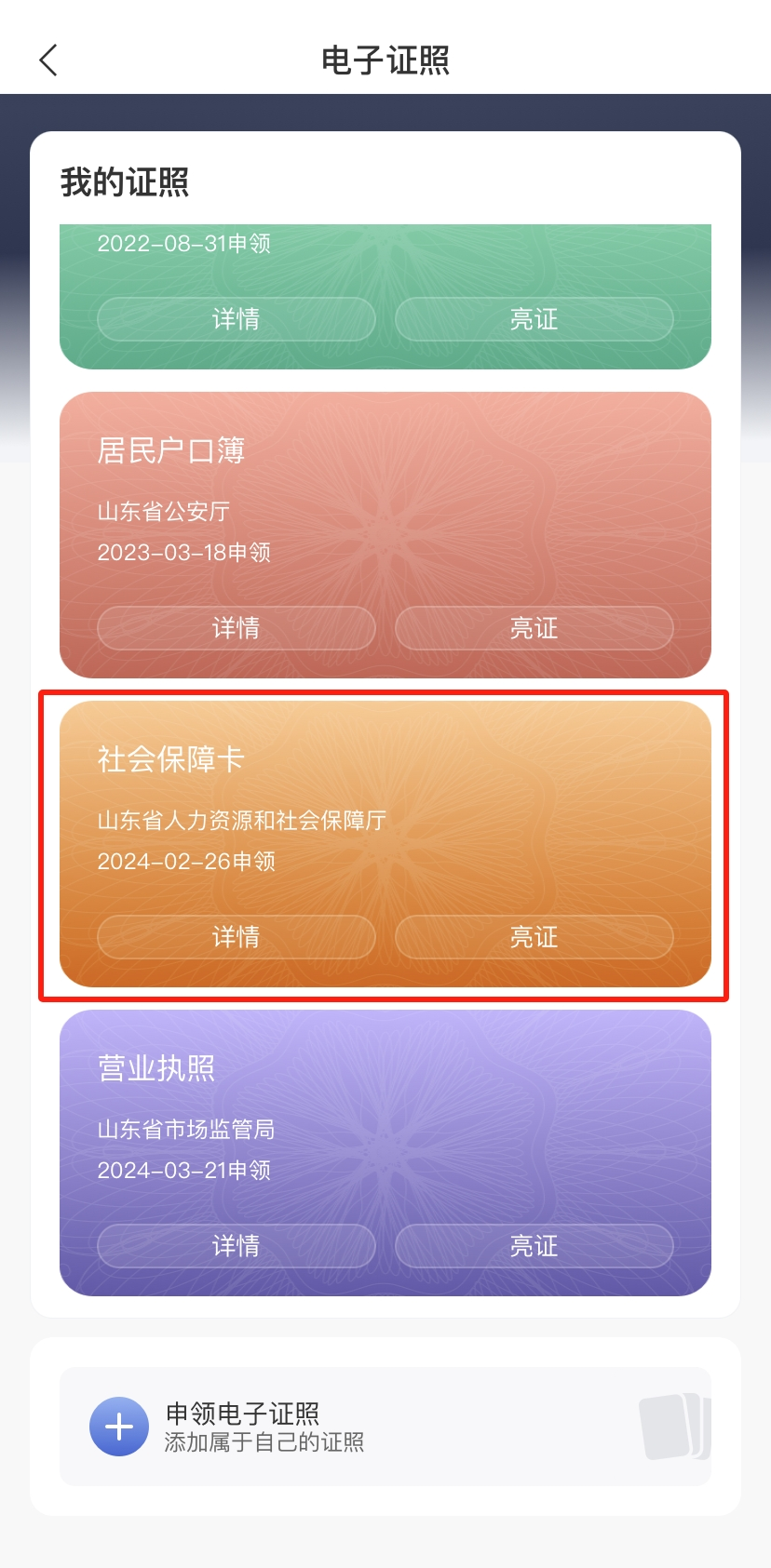Show 居民户口簿 with 亮证
771x1568 pixels.
[534, 628]
